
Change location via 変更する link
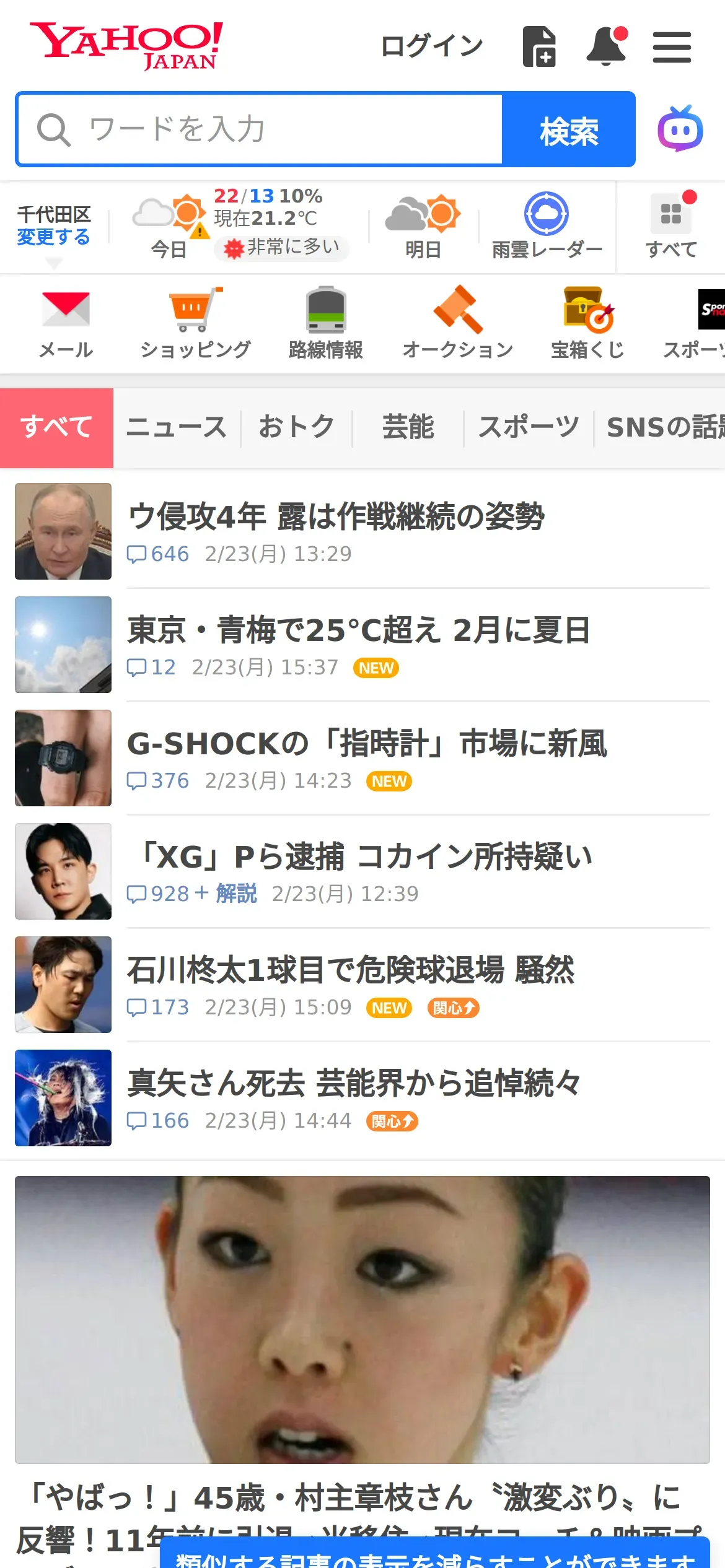(53, 237)
